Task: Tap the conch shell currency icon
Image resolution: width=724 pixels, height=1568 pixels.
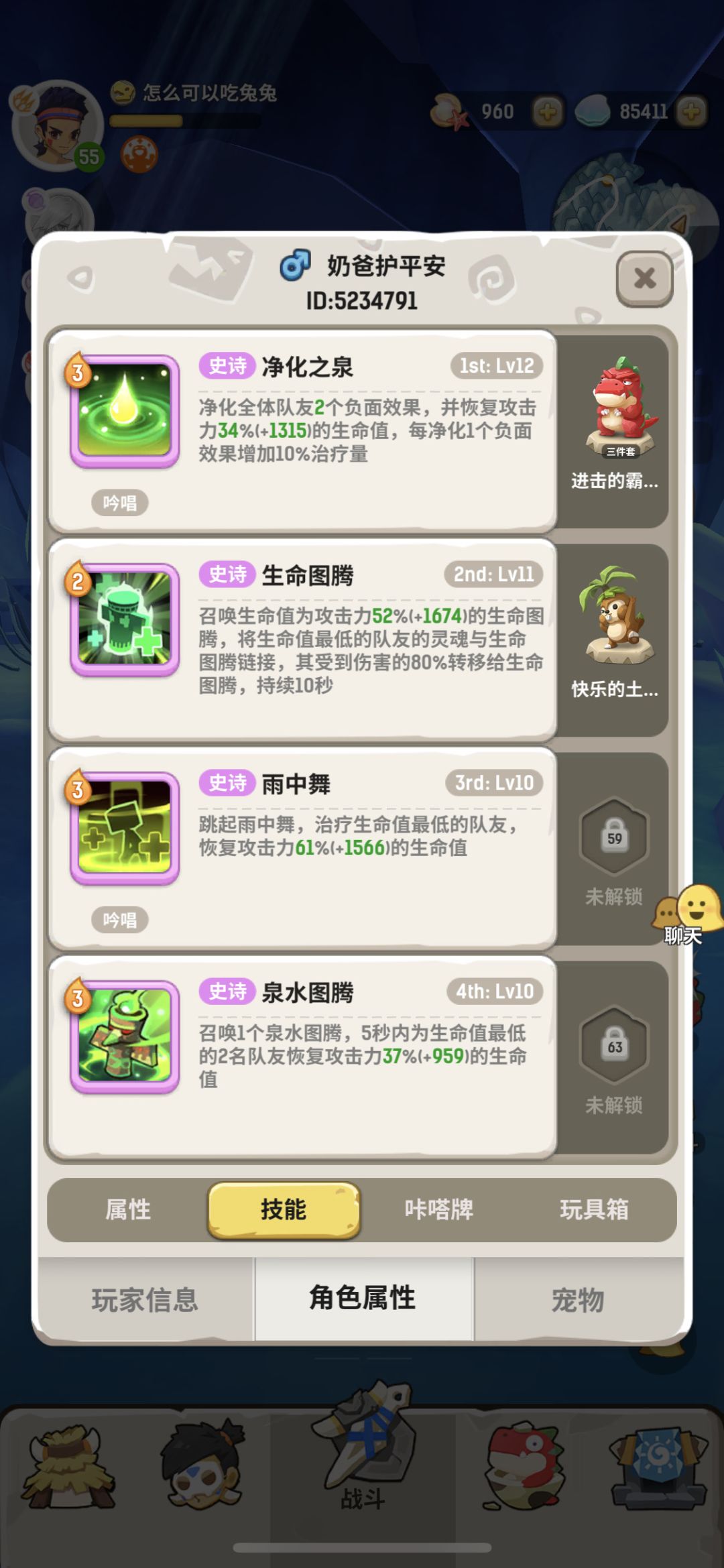Action: click(449, 113)
